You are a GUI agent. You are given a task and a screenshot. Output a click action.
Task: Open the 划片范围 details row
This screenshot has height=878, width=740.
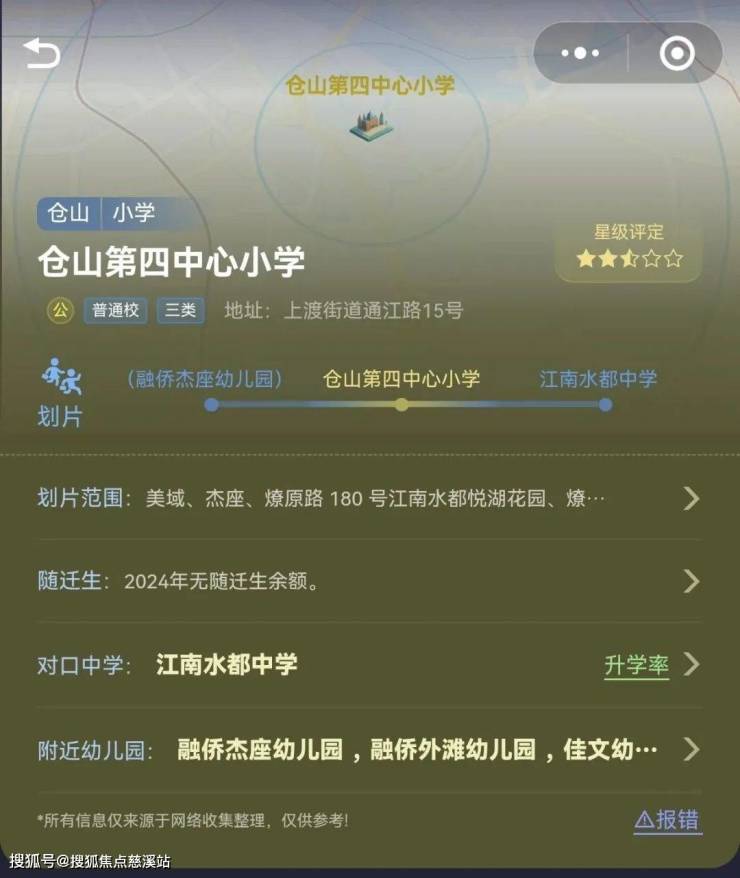click(x=369, y=498)
